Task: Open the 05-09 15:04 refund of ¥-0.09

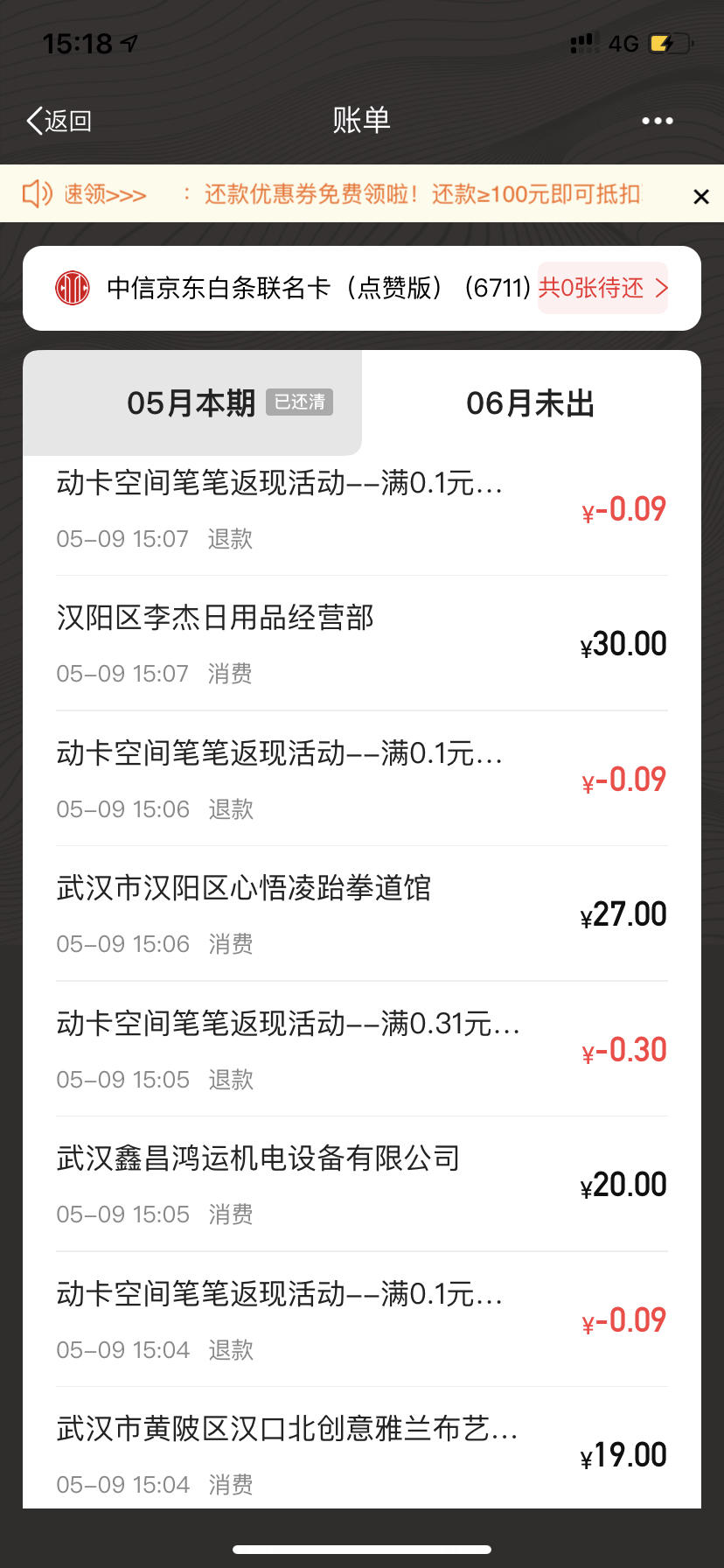Action: [362, 1319]
